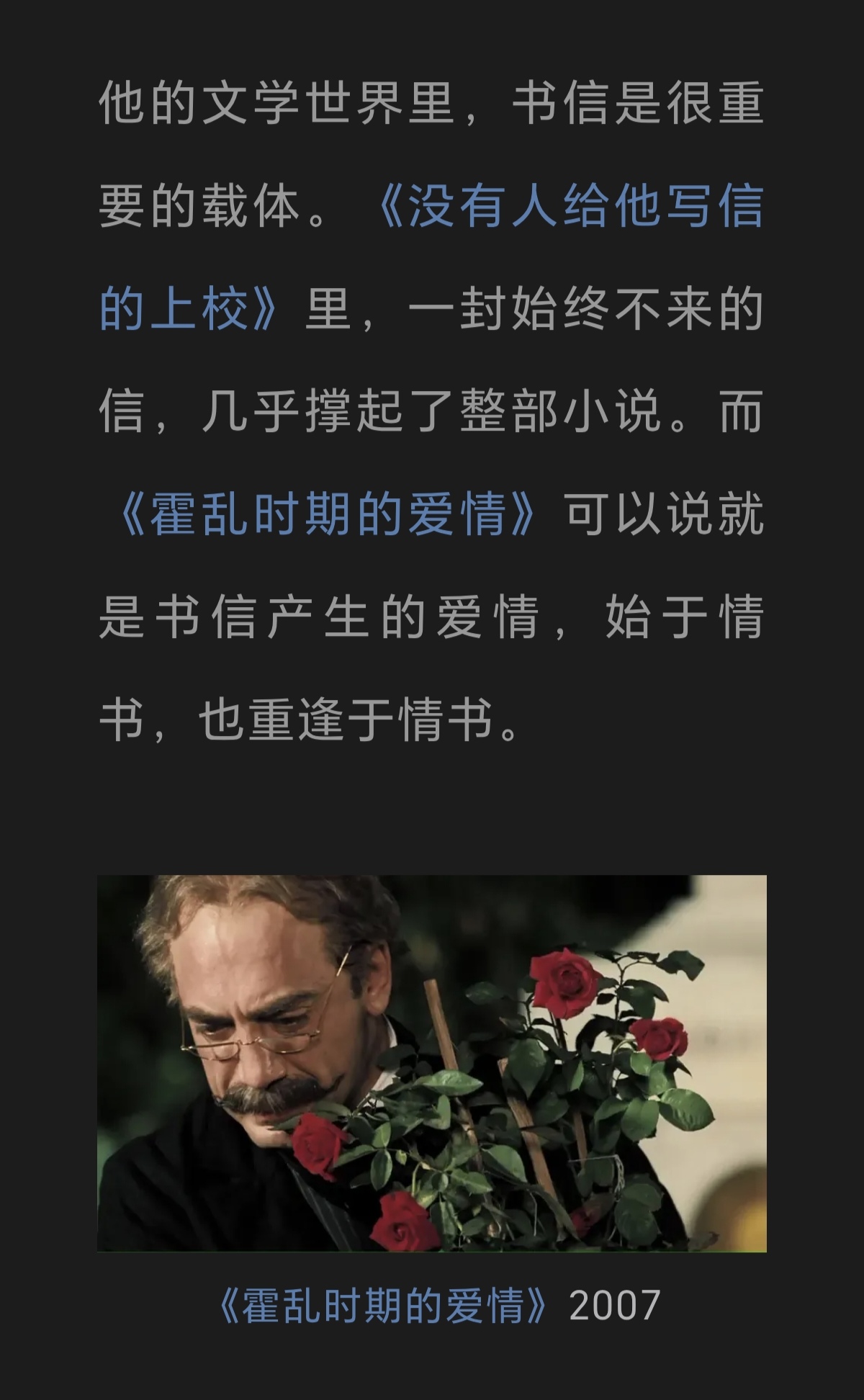The width and height of the screenshot is (864, 1400).
Task: View the film still in full screen
Action: coord(432,1063)
